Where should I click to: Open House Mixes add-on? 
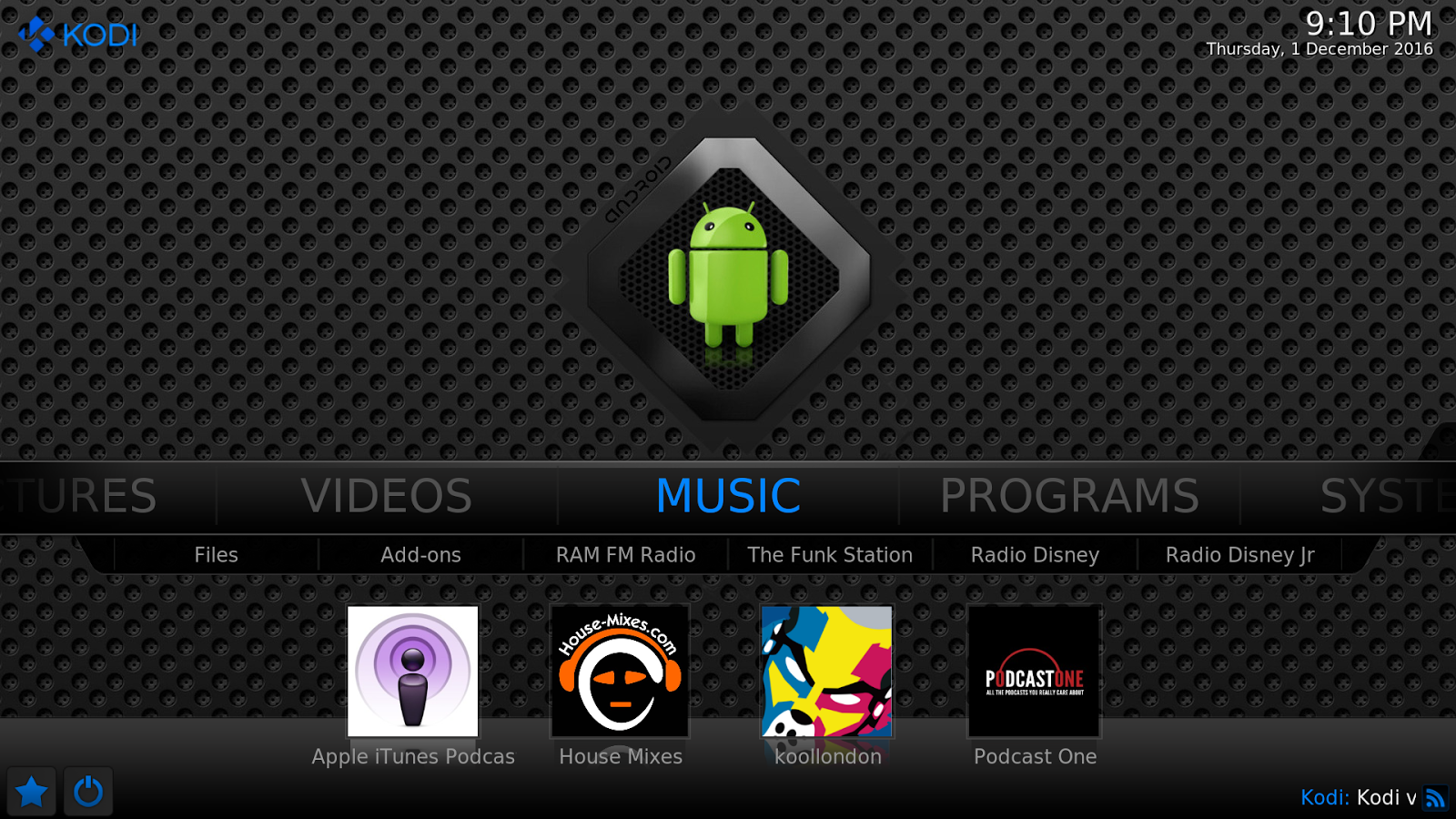[621, 672]
